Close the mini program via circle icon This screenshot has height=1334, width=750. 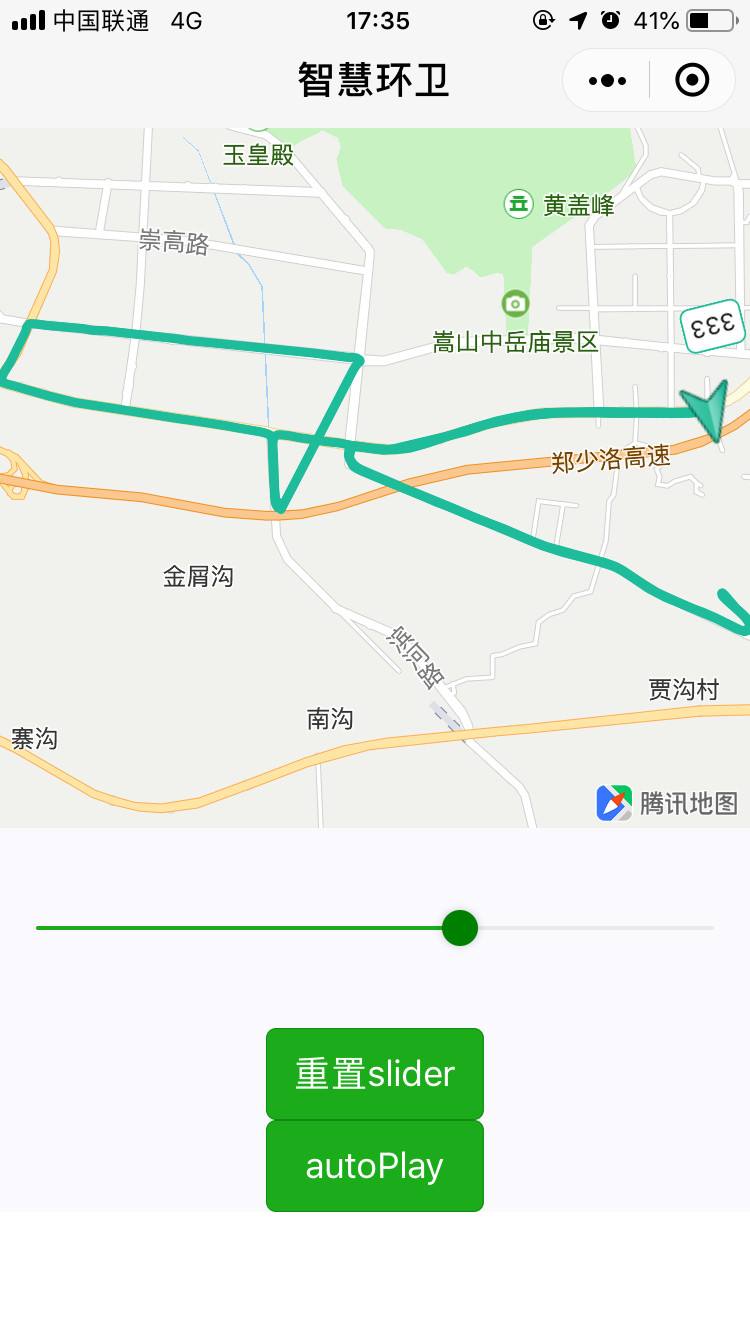pyautogui.click(x=692, y=80)
